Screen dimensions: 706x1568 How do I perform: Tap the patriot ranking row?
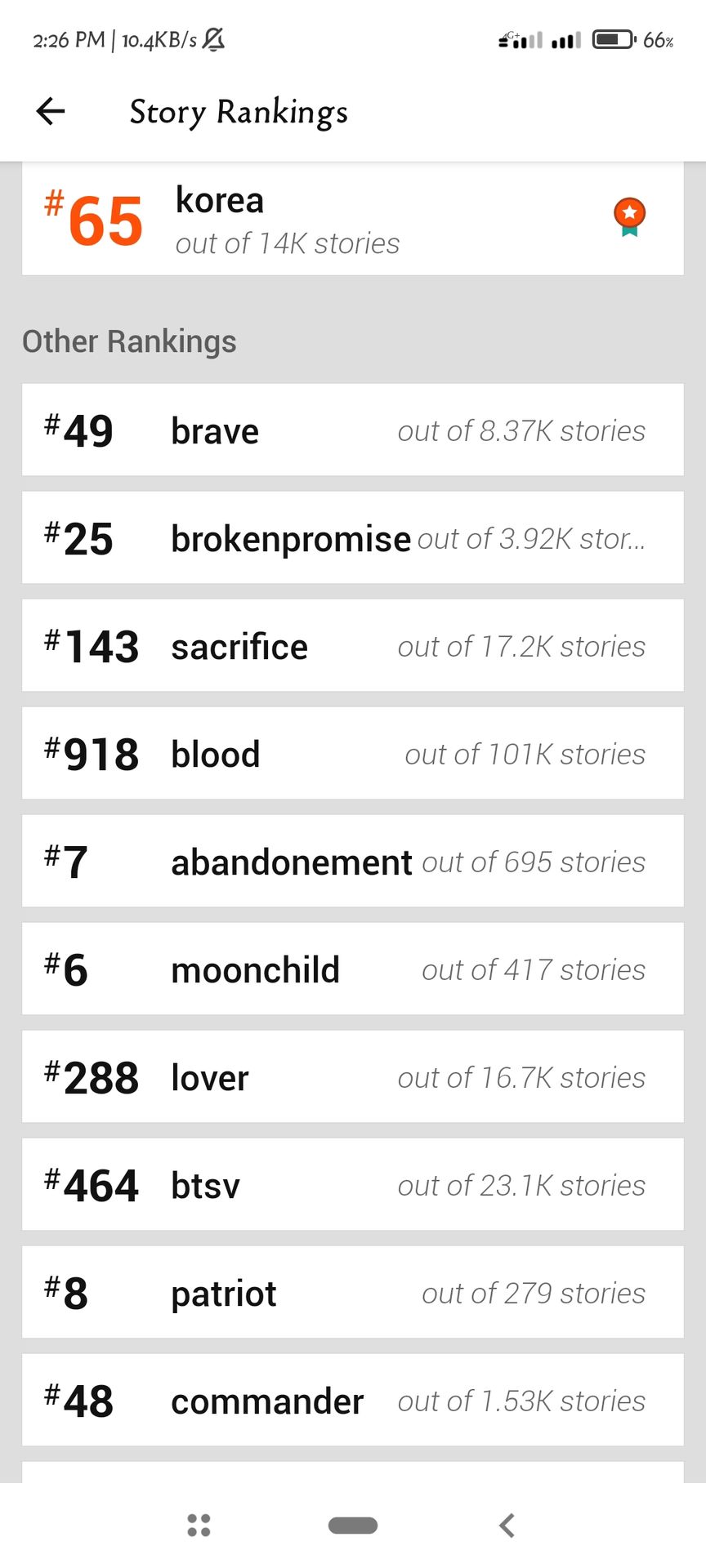(x=353, y=1292)
